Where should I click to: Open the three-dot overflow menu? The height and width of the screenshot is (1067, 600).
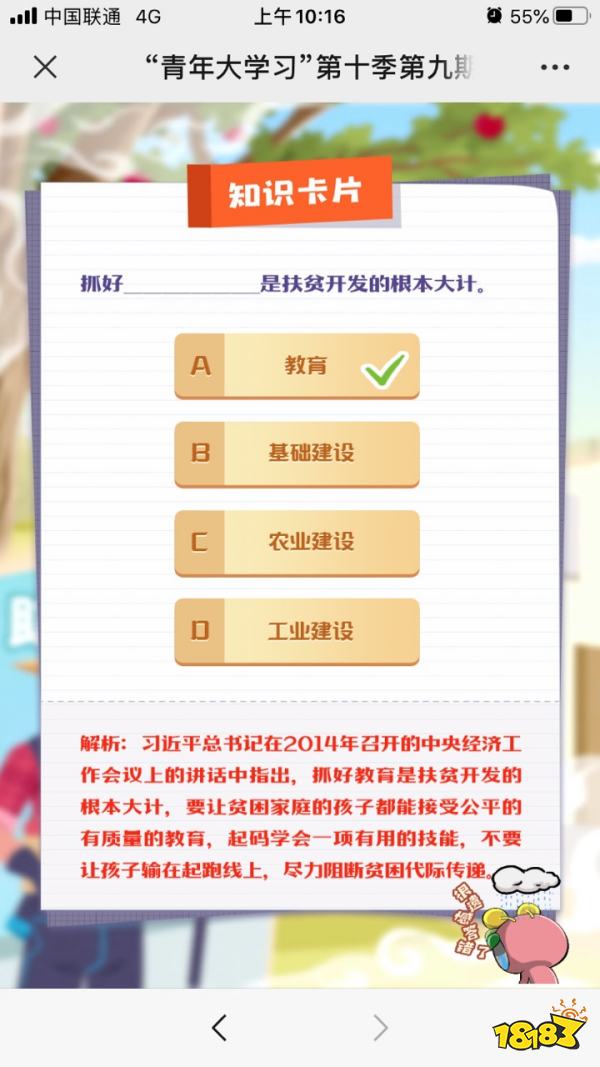(x=554, y=67)
